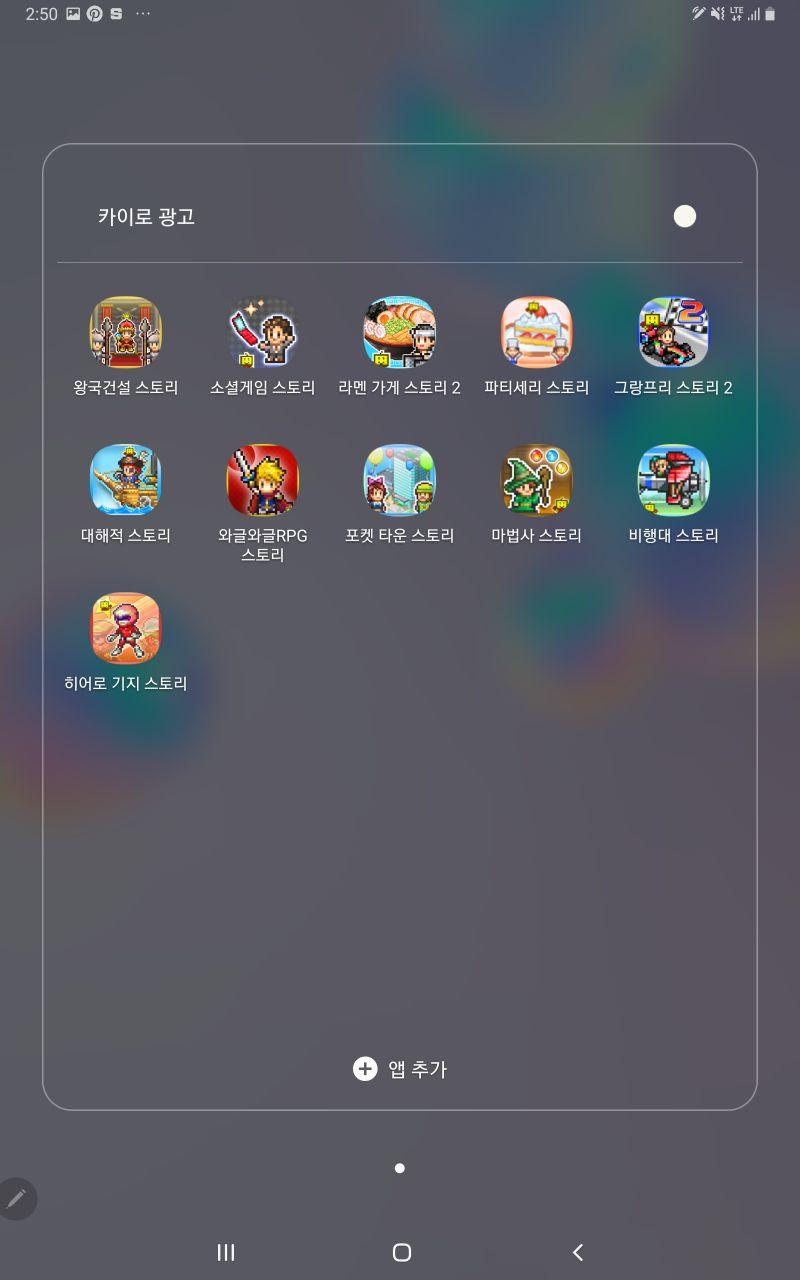Open 히어로 기지 스토리
The image size is (800, 1280).
[x=125, y=628]
